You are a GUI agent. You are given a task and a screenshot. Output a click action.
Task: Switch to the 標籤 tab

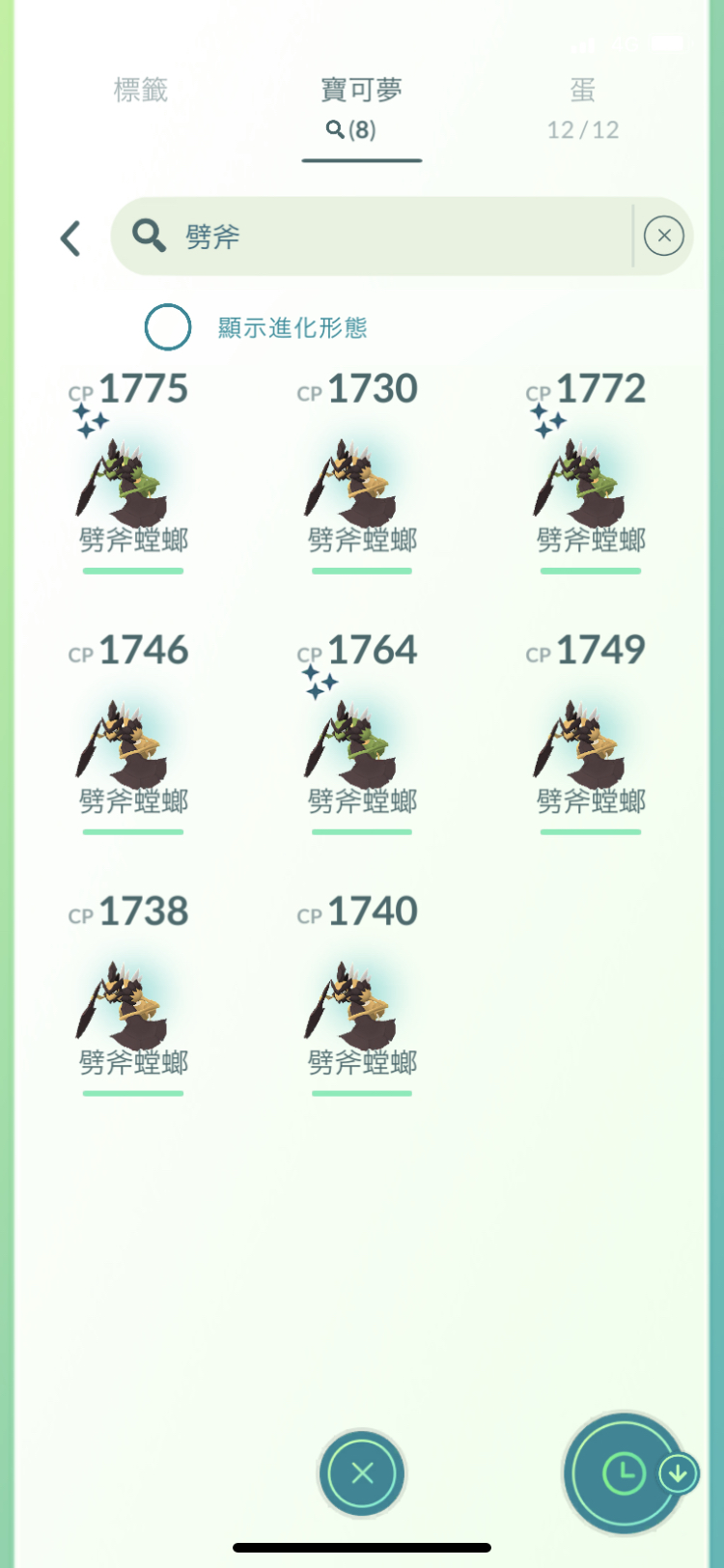(x=141, y=91)
